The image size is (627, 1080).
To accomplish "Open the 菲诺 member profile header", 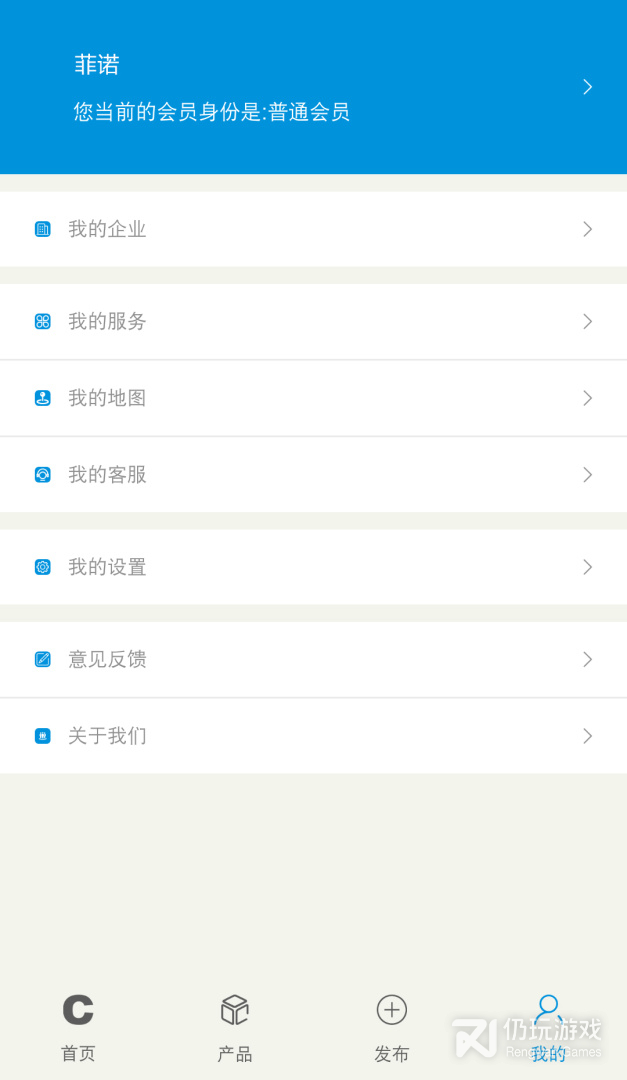I will (314, 87).
